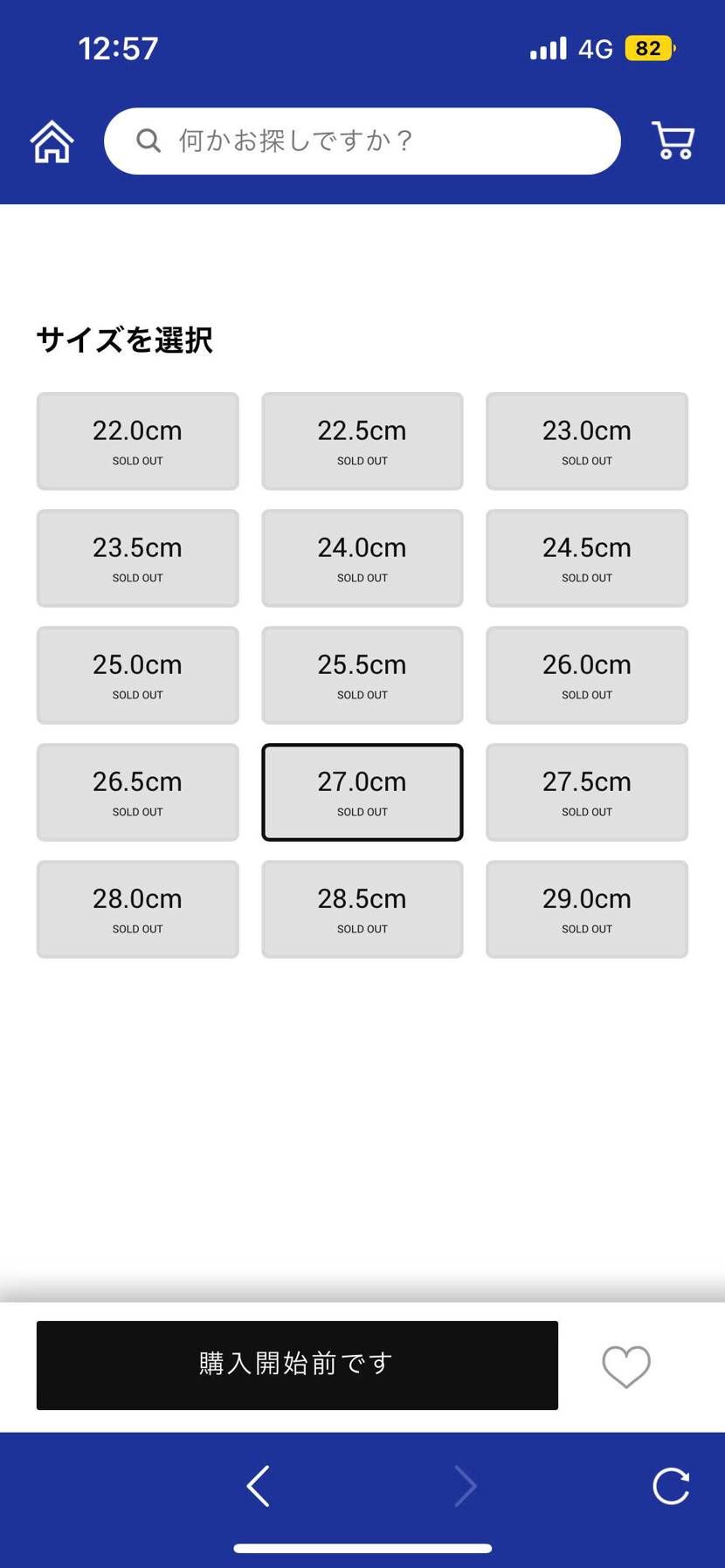Viewport: 725px width, 1568px height.
Task: Tap the 24.5cm size button
Action: click(x=586, y=558)
